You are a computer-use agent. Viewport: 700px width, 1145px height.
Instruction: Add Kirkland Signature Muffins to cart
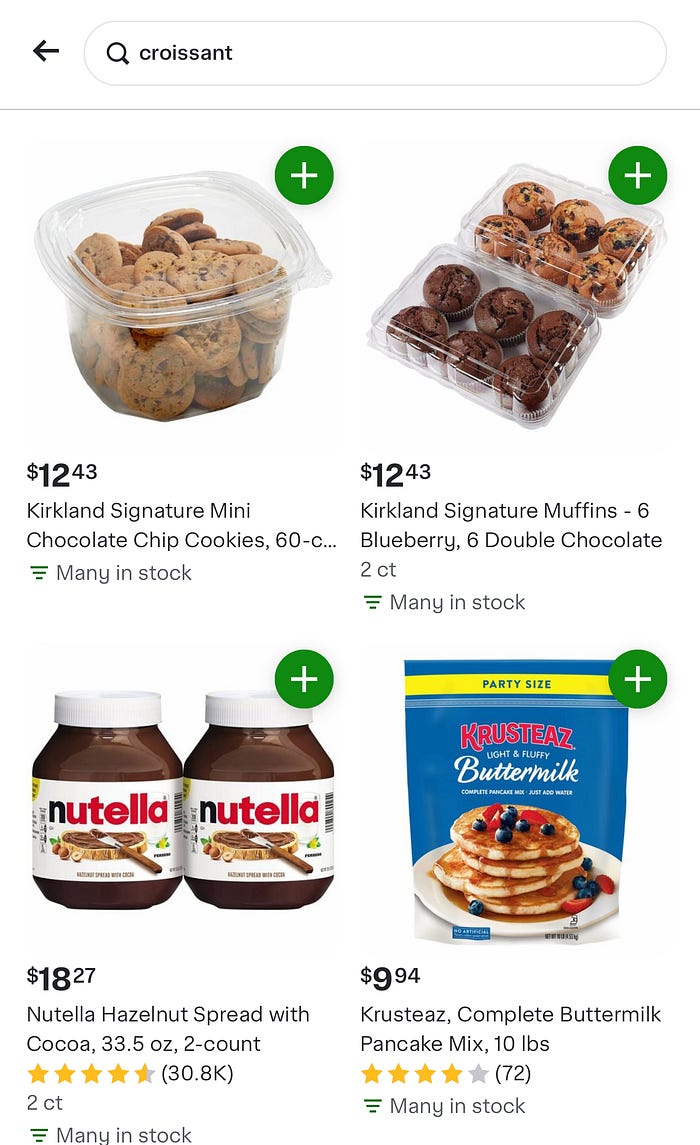point(637,176)
